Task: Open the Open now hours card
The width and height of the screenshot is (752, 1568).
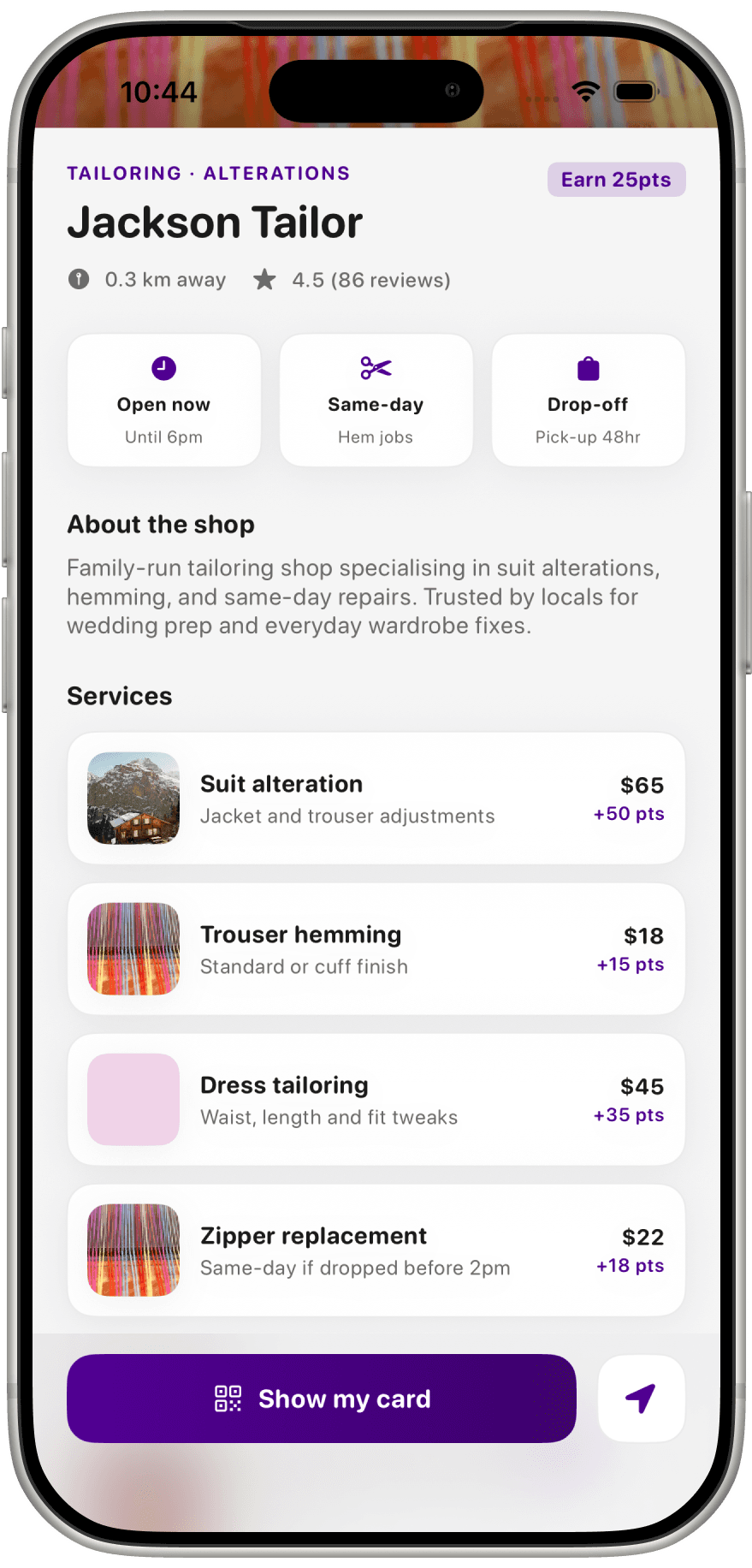Action: coord(163,400)
